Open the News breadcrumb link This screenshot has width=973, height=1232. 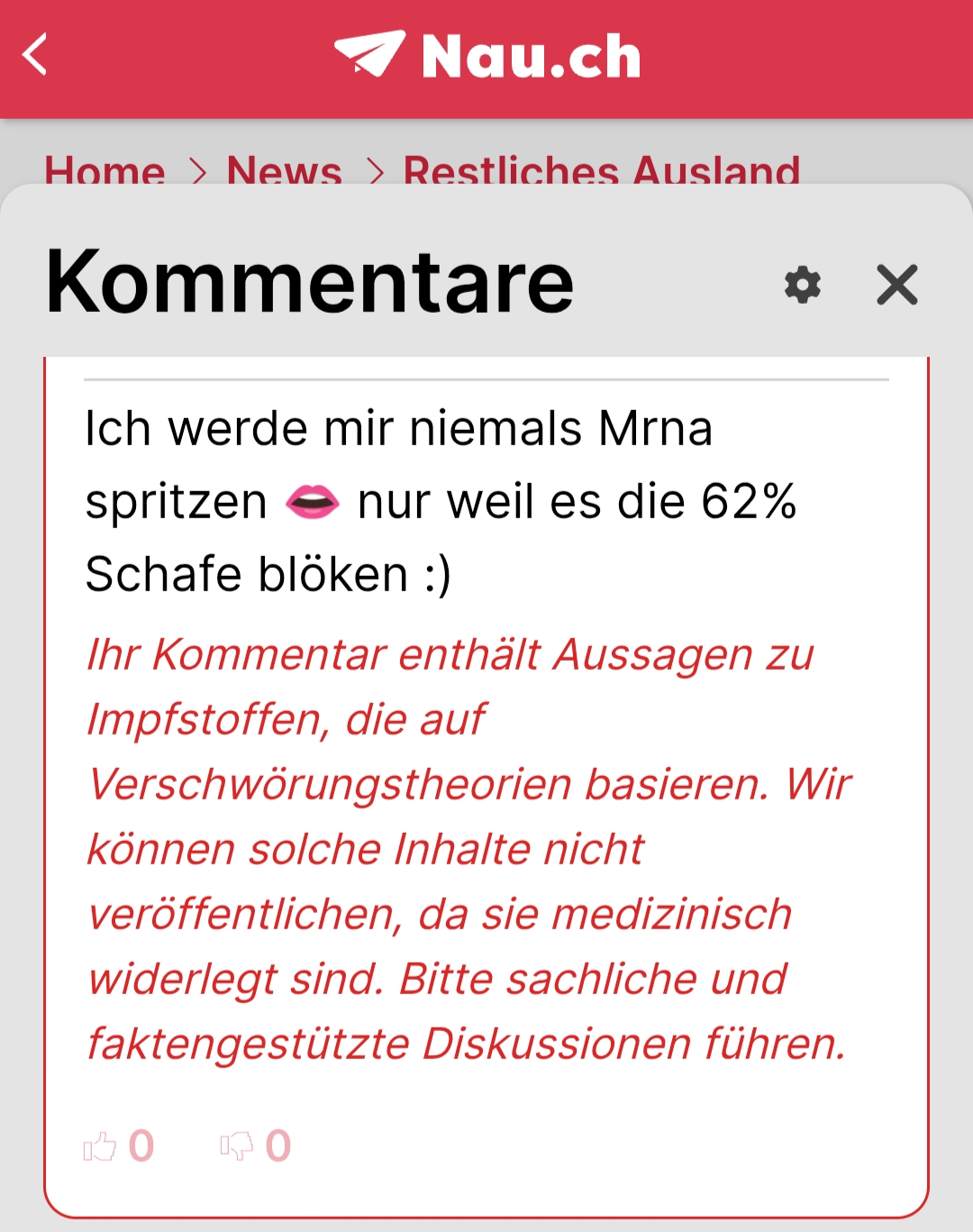[284, 170]
